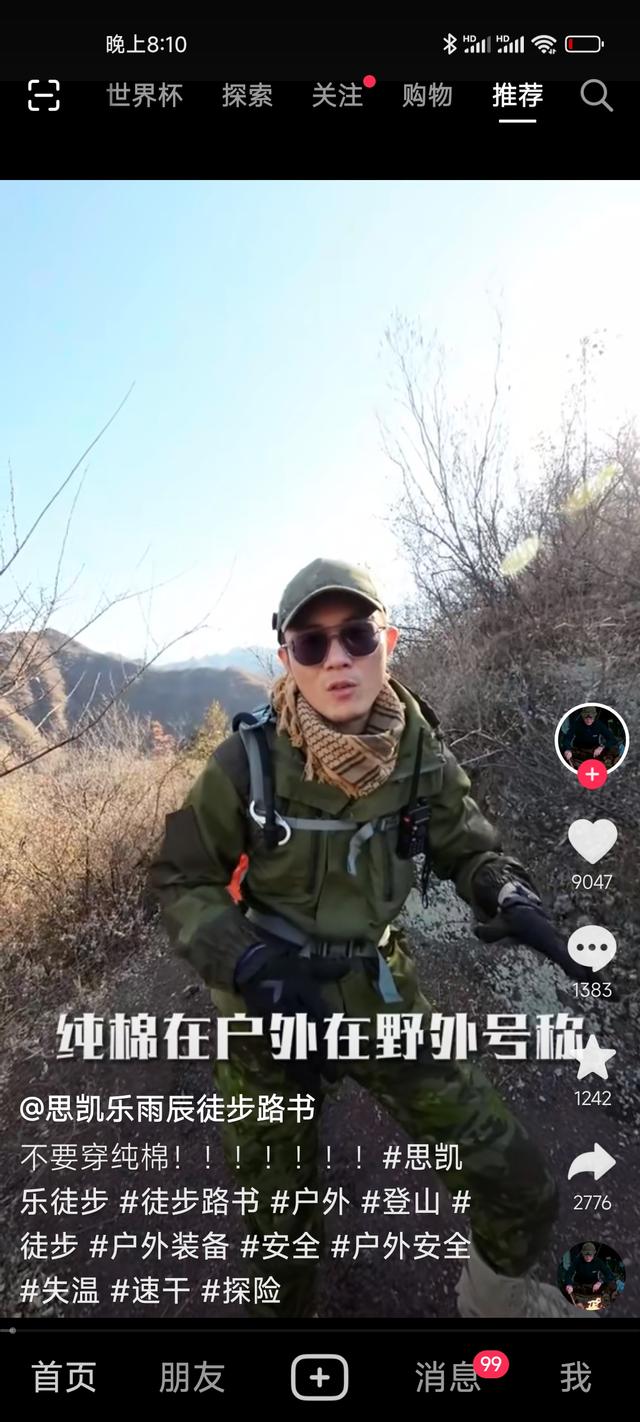640x1422 pixels.
Task: Add this video to favorites with the star
Action: click(592, 1058)
